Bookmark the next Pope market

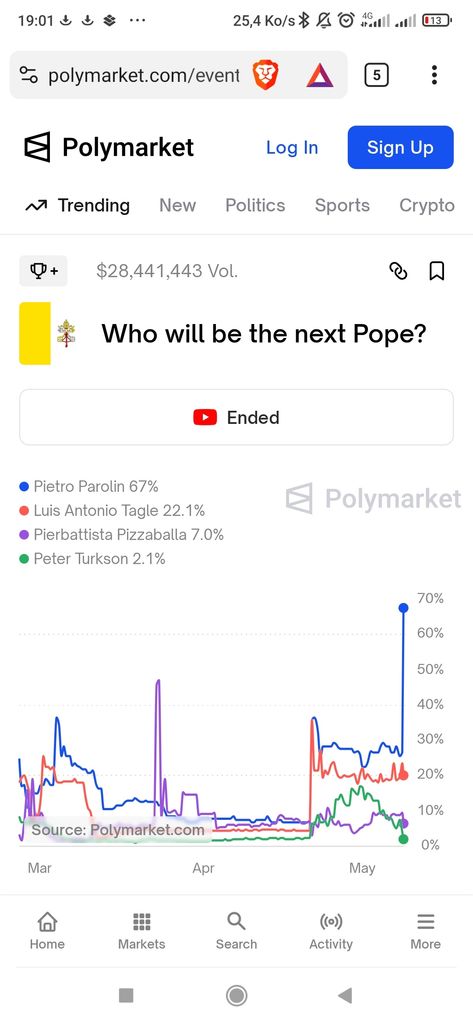tap(437, 271)
